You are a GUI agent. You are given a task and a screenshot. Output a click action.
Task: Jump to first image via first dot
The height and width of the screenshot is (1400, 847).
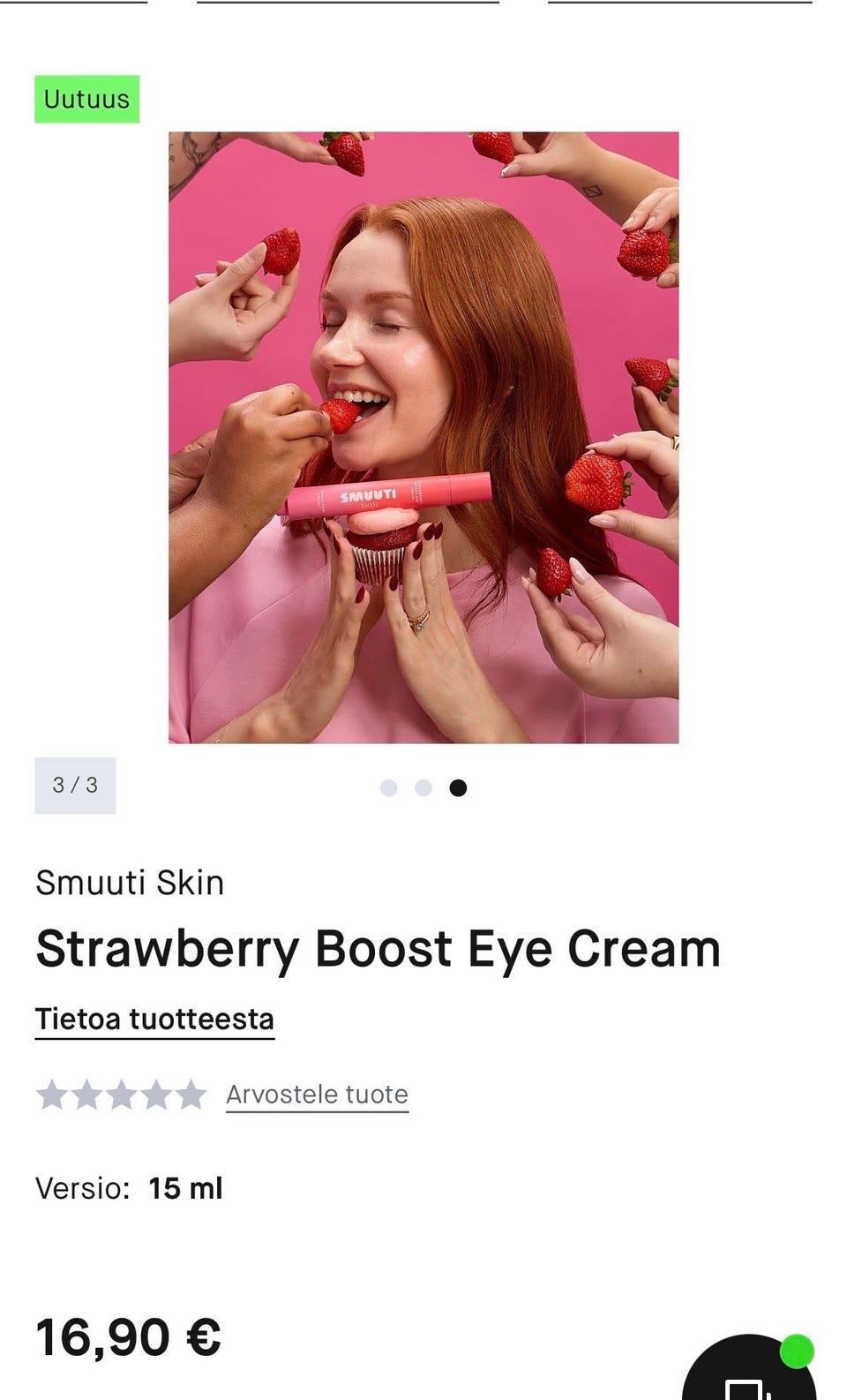[x=388, y=787]
